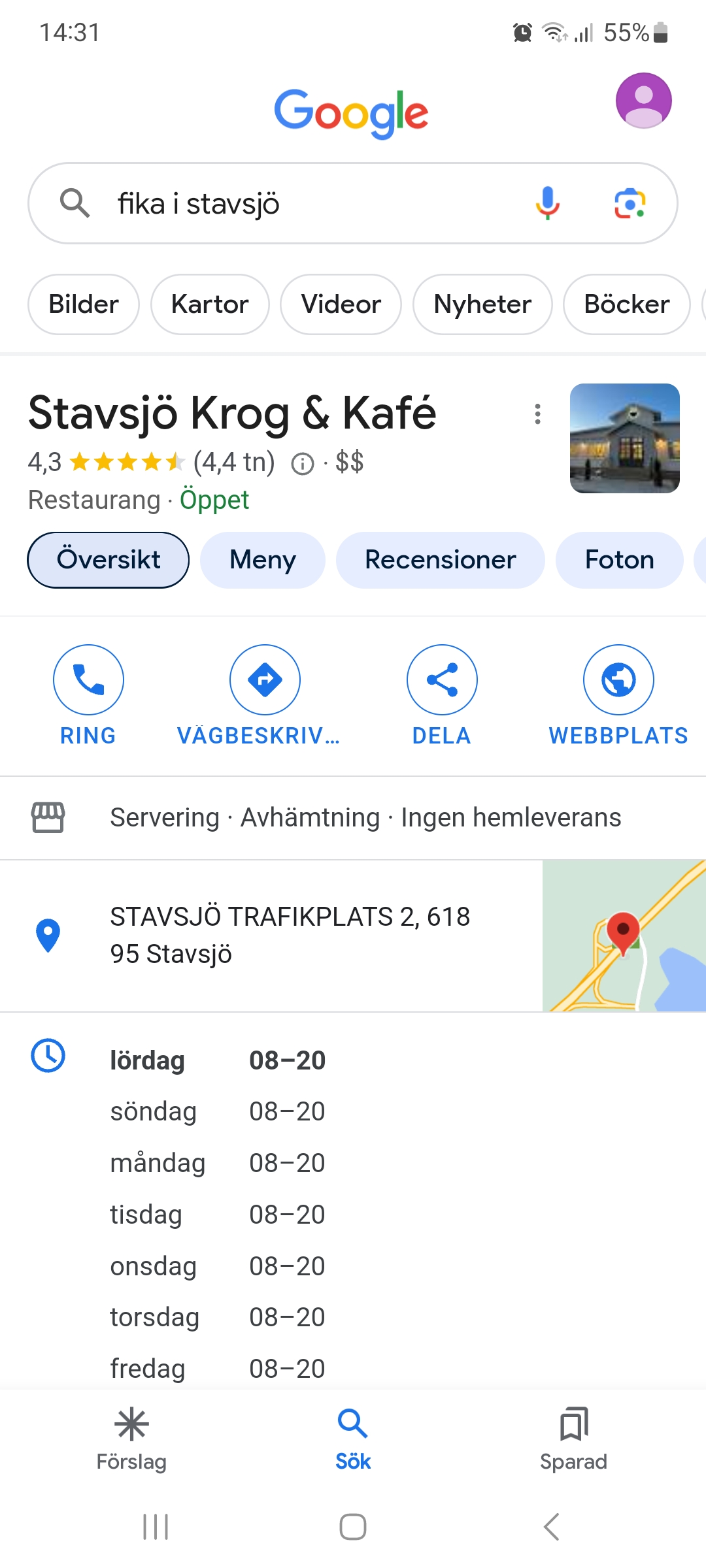Open Google Lens camera search
The image size is (706, 1568).
(630, 203)
